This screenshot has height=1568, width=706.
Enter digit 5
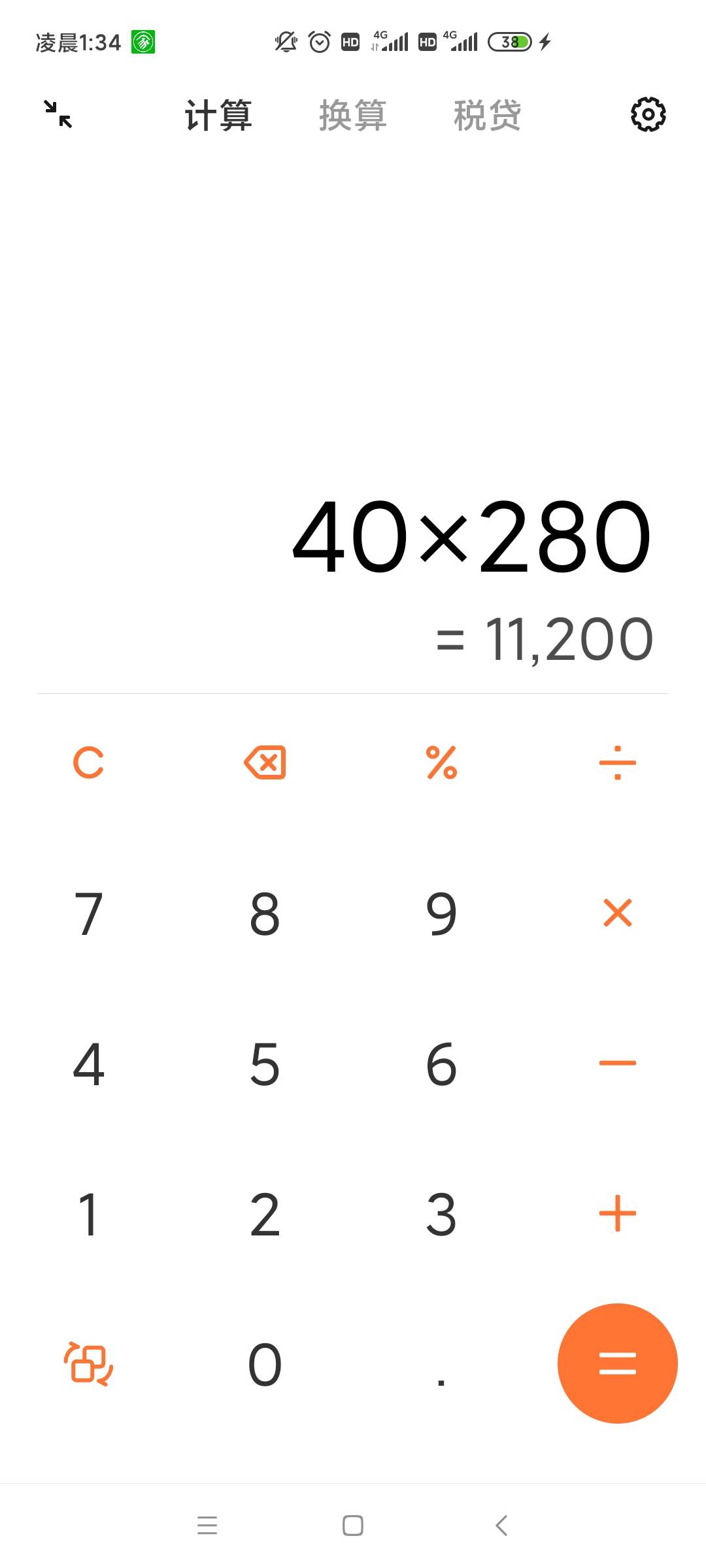(x=265, y=1064)
